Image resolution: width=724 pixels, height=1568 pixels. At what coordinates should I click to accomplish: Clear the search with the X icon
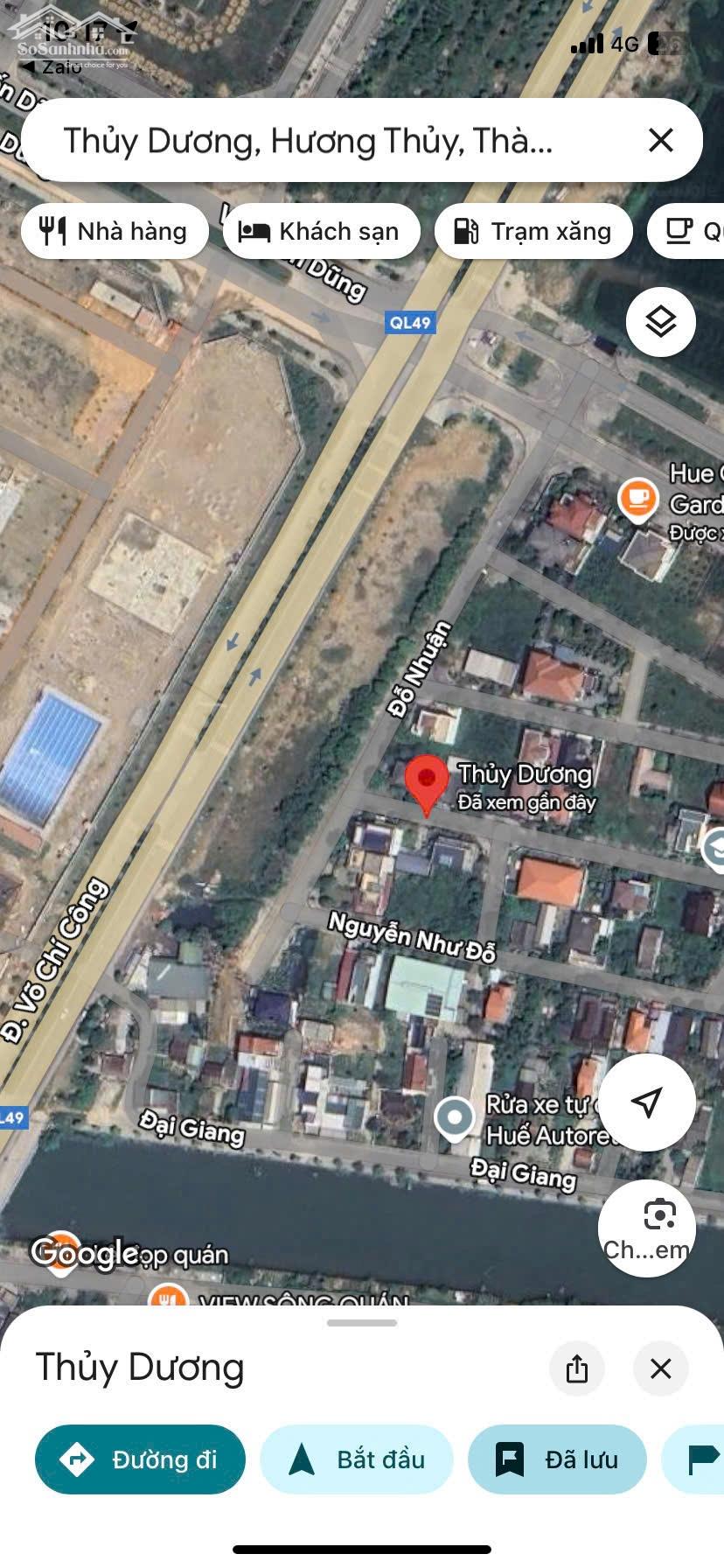661,140
